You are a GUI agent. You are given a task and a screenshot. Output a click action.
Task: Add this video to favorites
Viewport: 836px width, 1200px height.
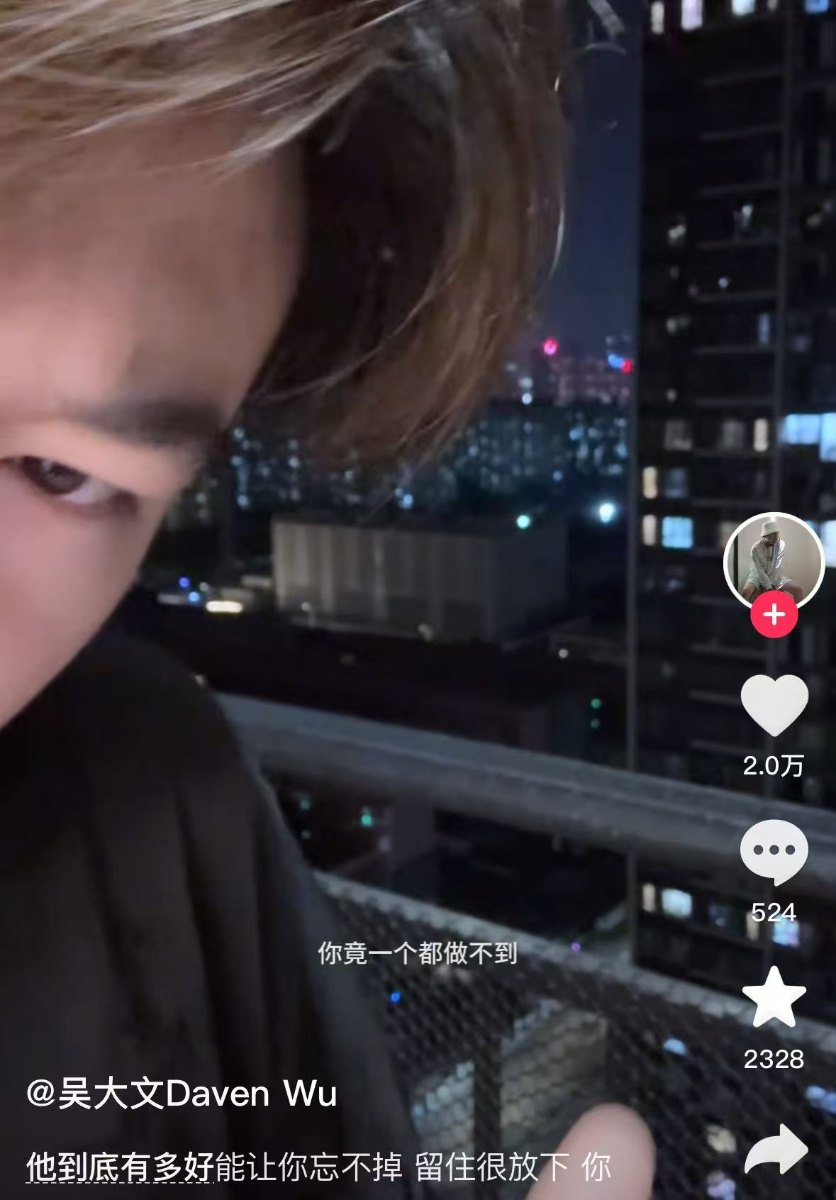(774, 998)
